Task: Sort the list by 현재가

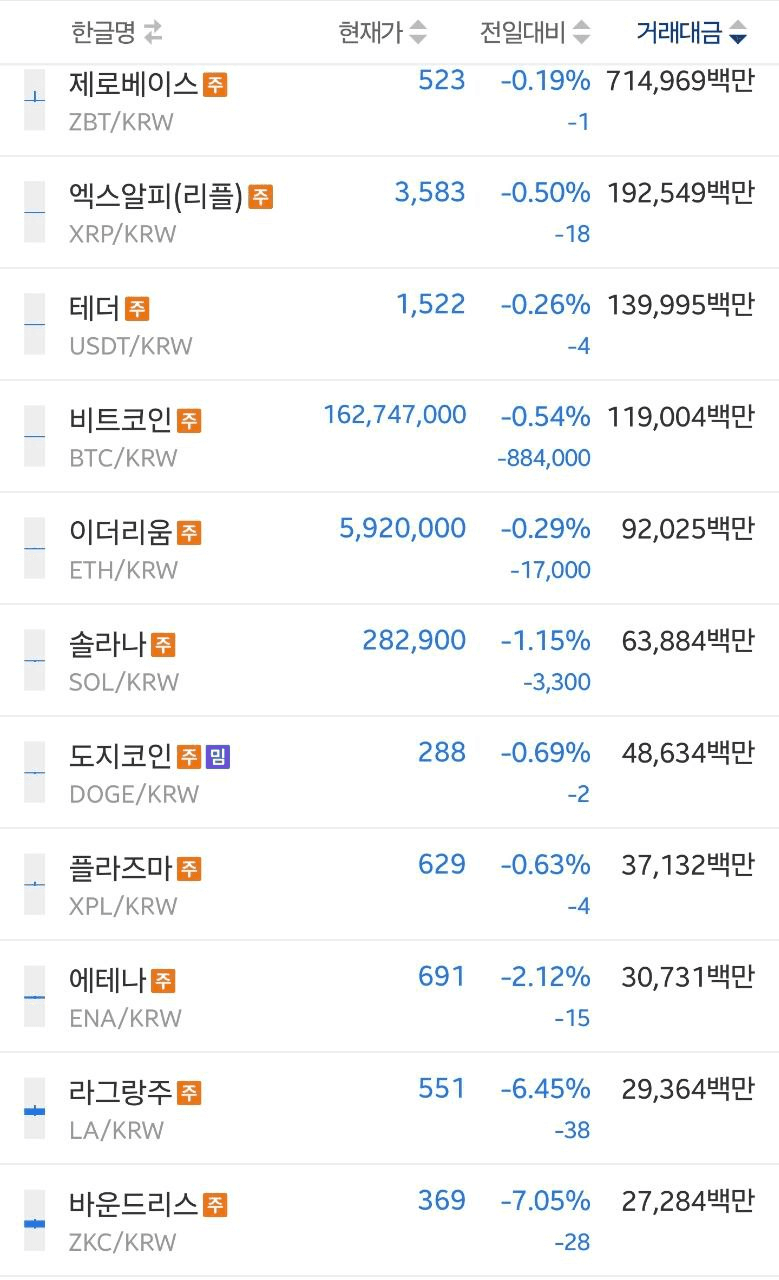Action: pos(382,33)
